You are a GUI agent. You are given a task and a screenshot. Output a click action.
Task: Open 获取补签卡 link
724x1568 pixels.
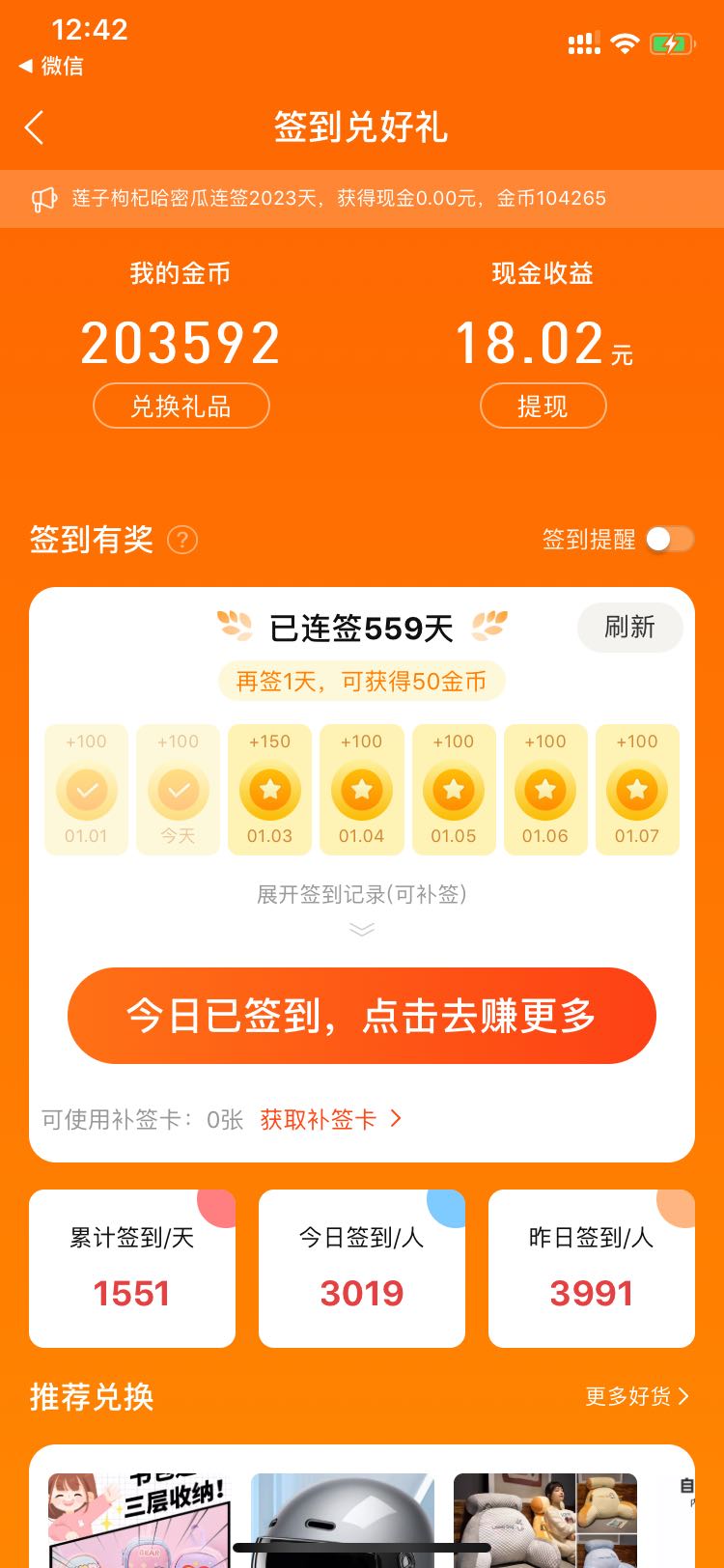pos(331,1119)
